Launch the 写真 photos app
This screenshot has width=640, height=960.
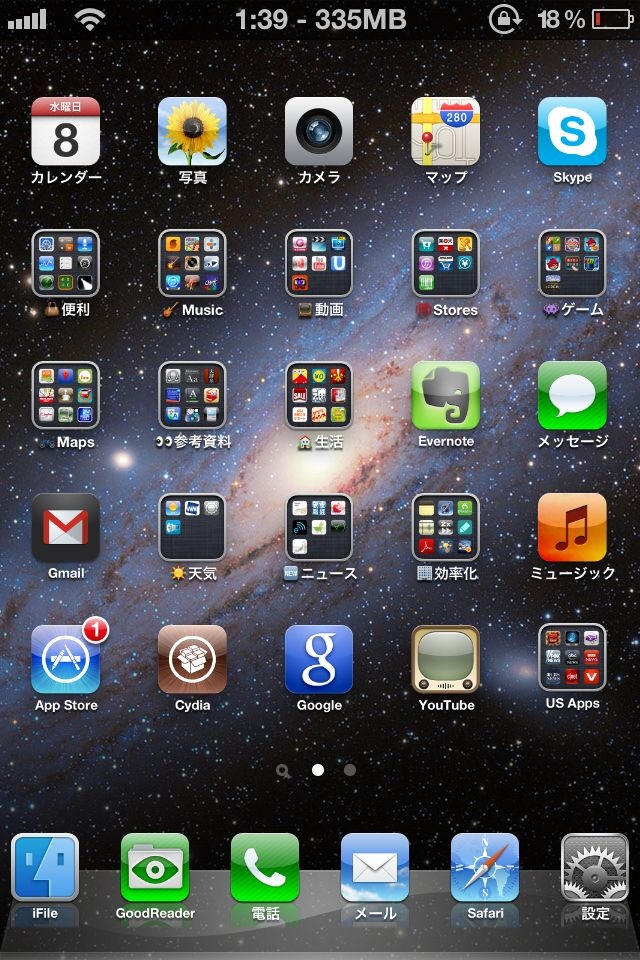(x=192, y=132)
